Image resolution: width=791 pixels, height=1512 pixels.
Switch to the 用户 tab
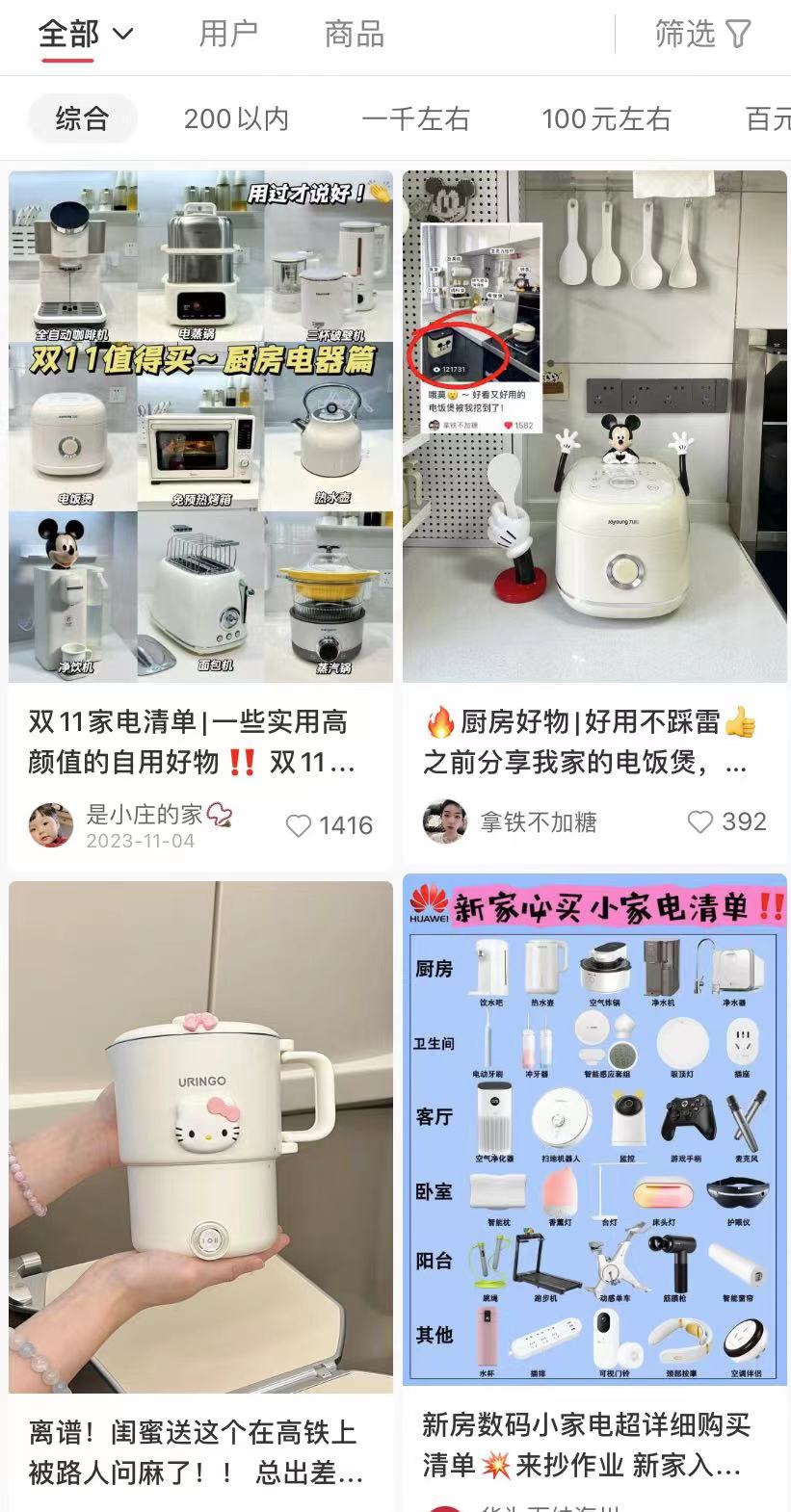(x=227, y=34)
